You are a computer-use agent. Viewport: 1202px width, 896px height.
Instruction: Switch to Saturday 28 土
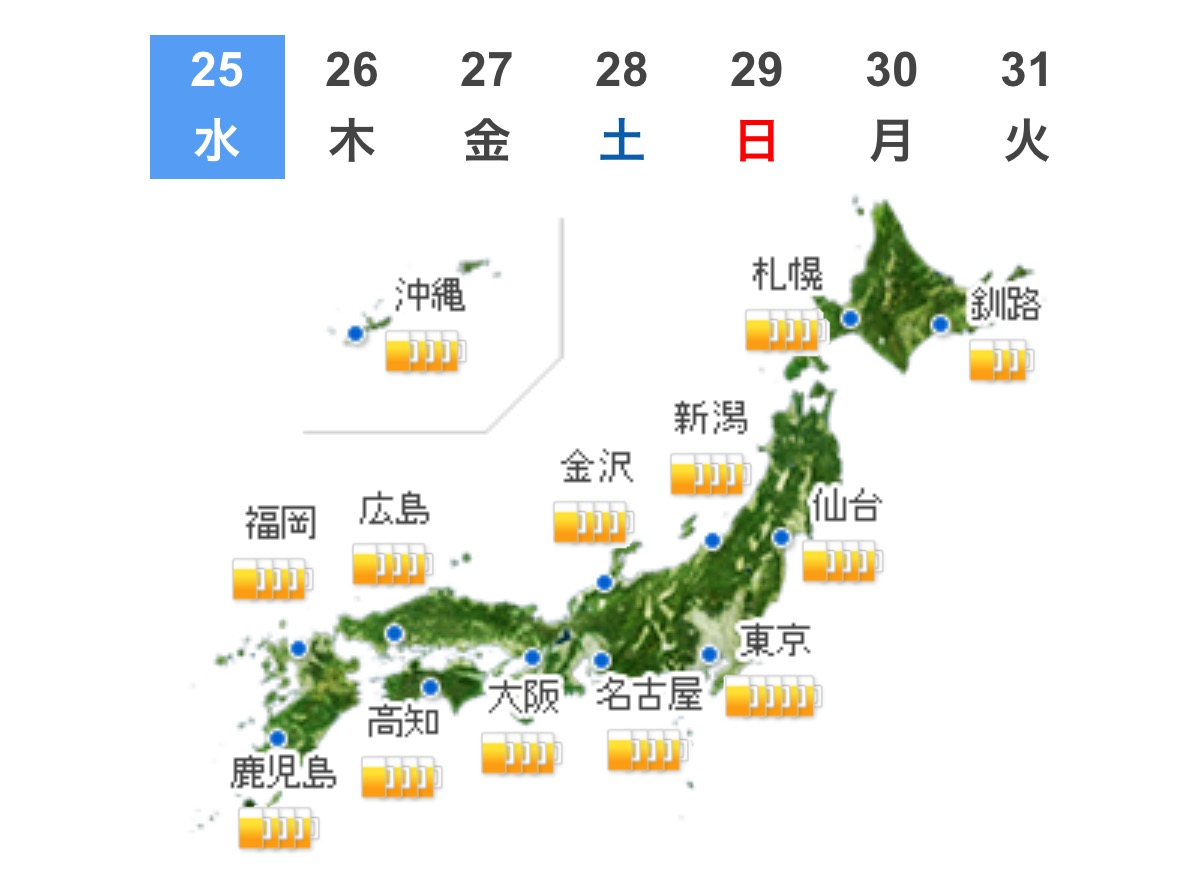click(621, 107)
